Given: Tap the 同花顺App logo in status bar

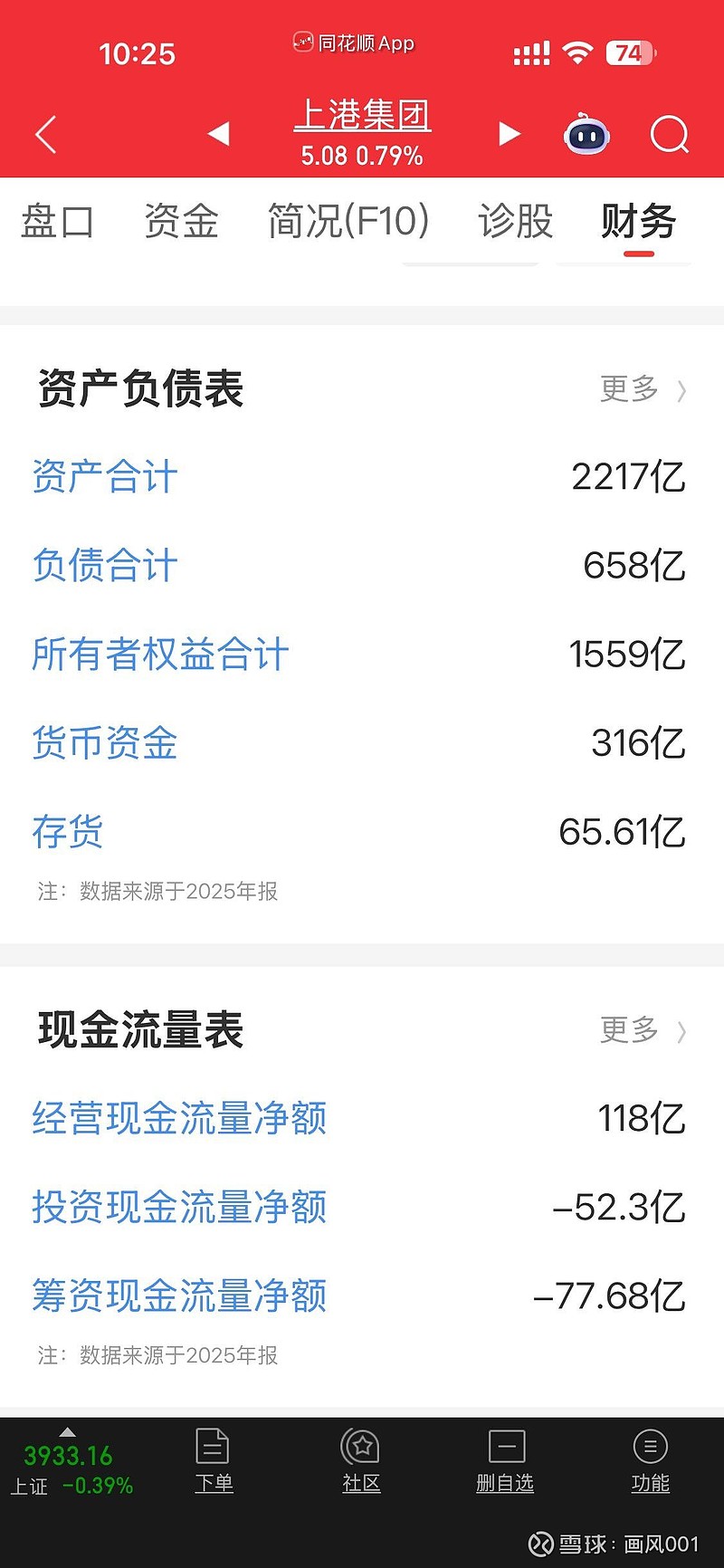Looking at the screenshot, I should click(353, 43).
